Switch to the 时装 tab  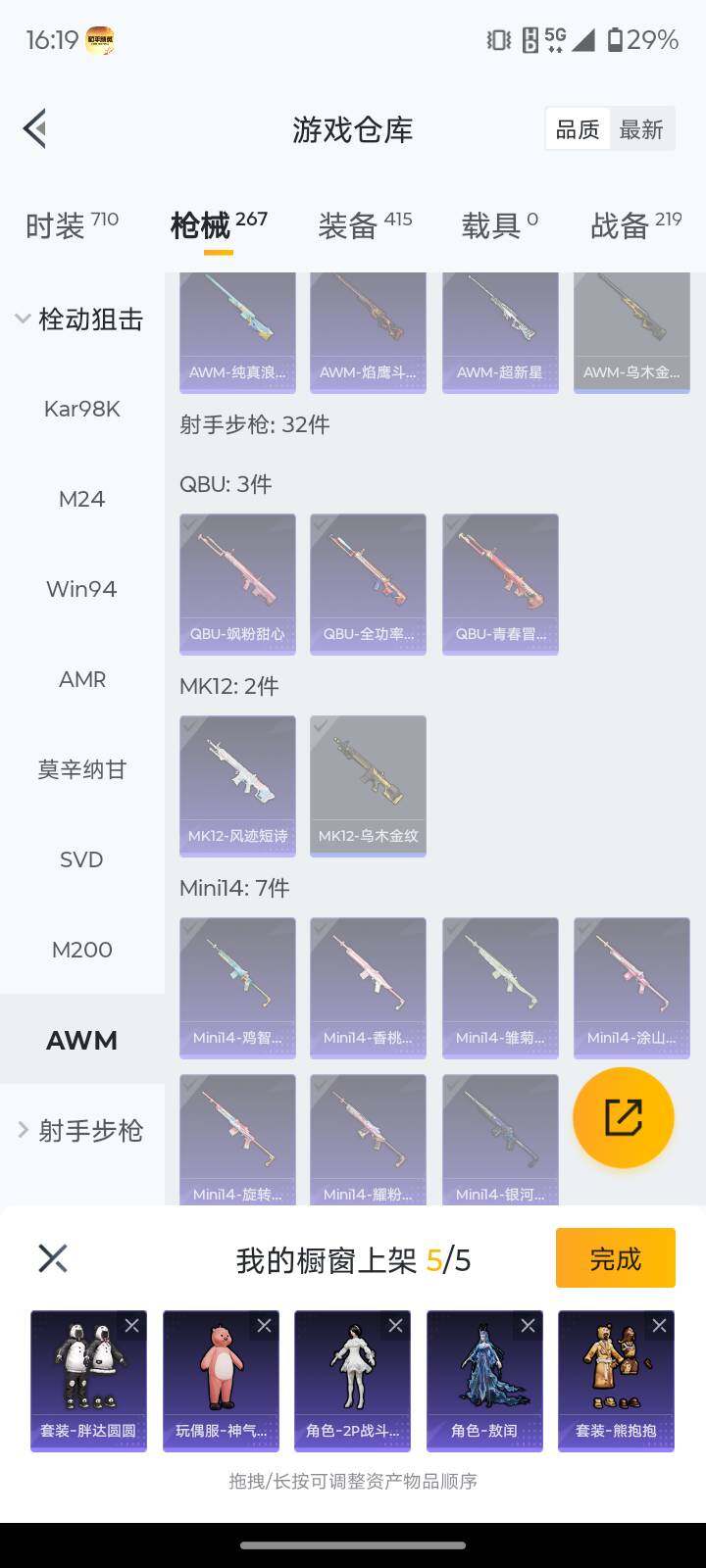tap(72, 225)
